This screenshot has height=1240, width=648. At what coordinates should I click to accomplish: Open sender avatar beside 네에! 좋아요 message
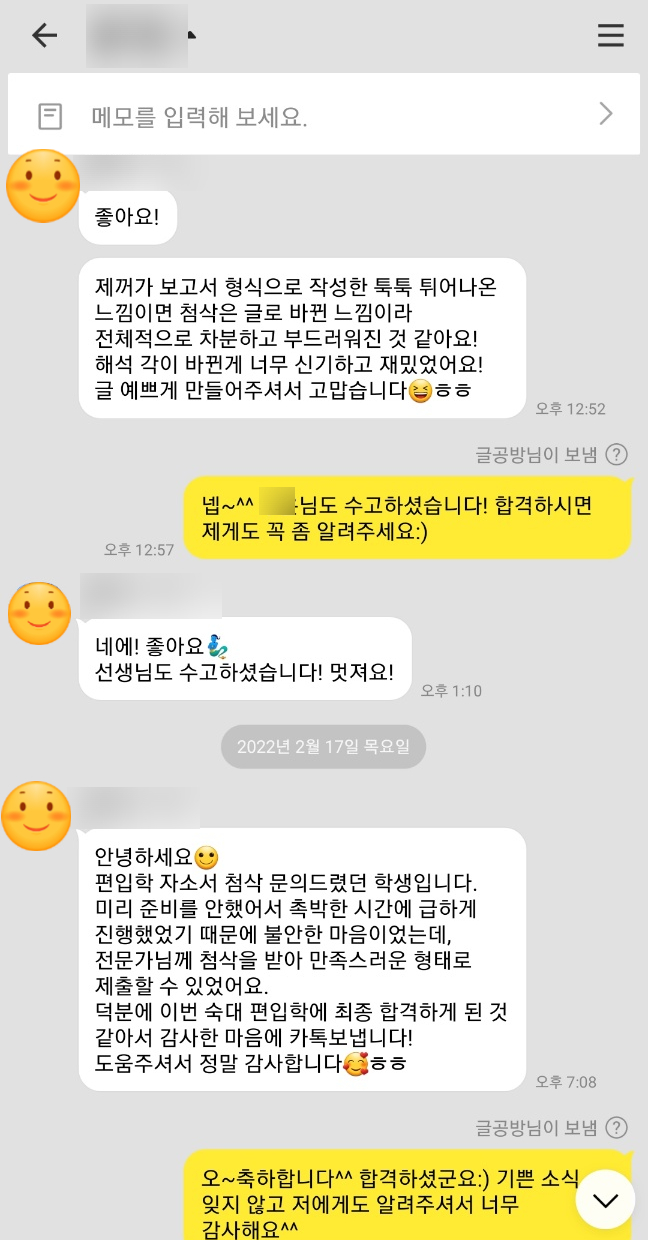(x=40, y=612)
